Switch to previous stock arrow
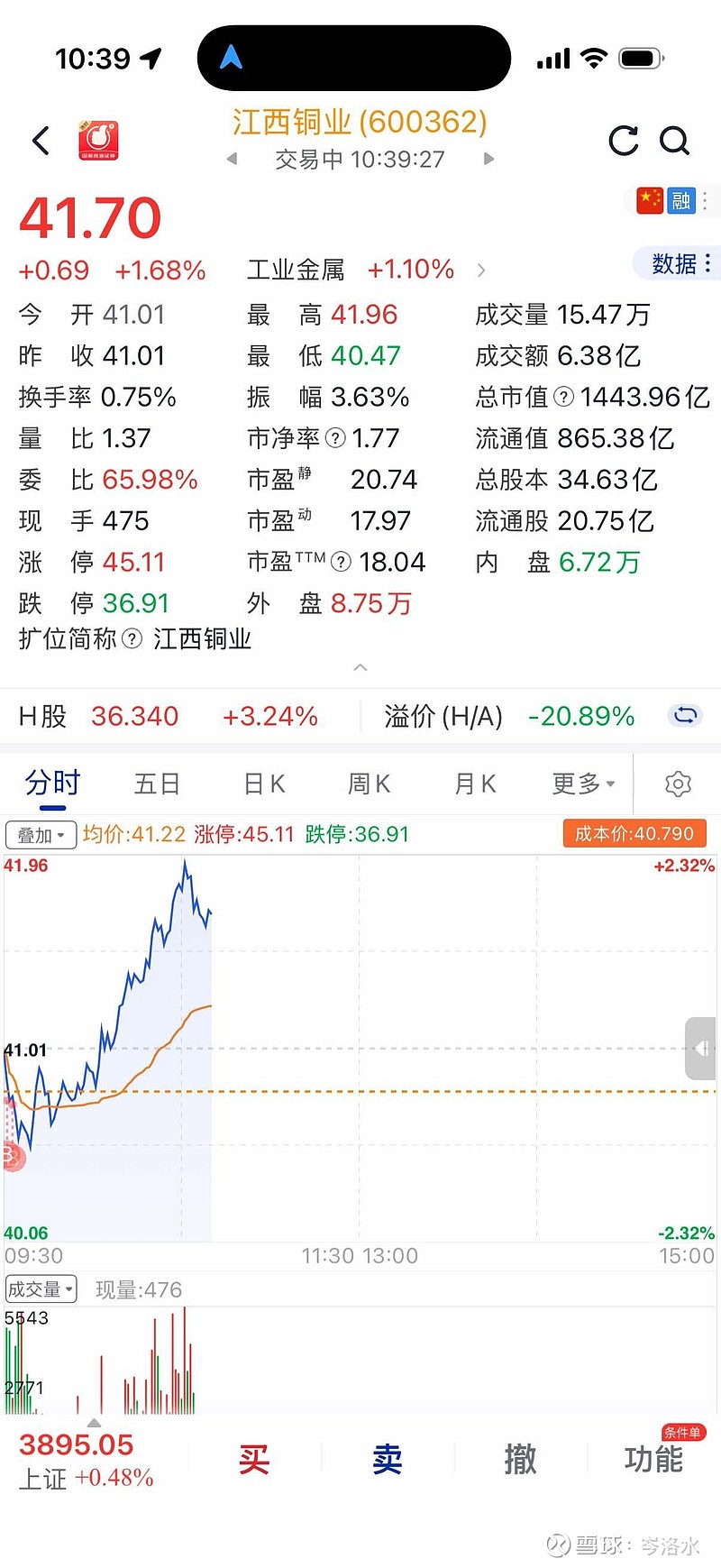This screenshot has width=721, height=1568. point(232,160)
